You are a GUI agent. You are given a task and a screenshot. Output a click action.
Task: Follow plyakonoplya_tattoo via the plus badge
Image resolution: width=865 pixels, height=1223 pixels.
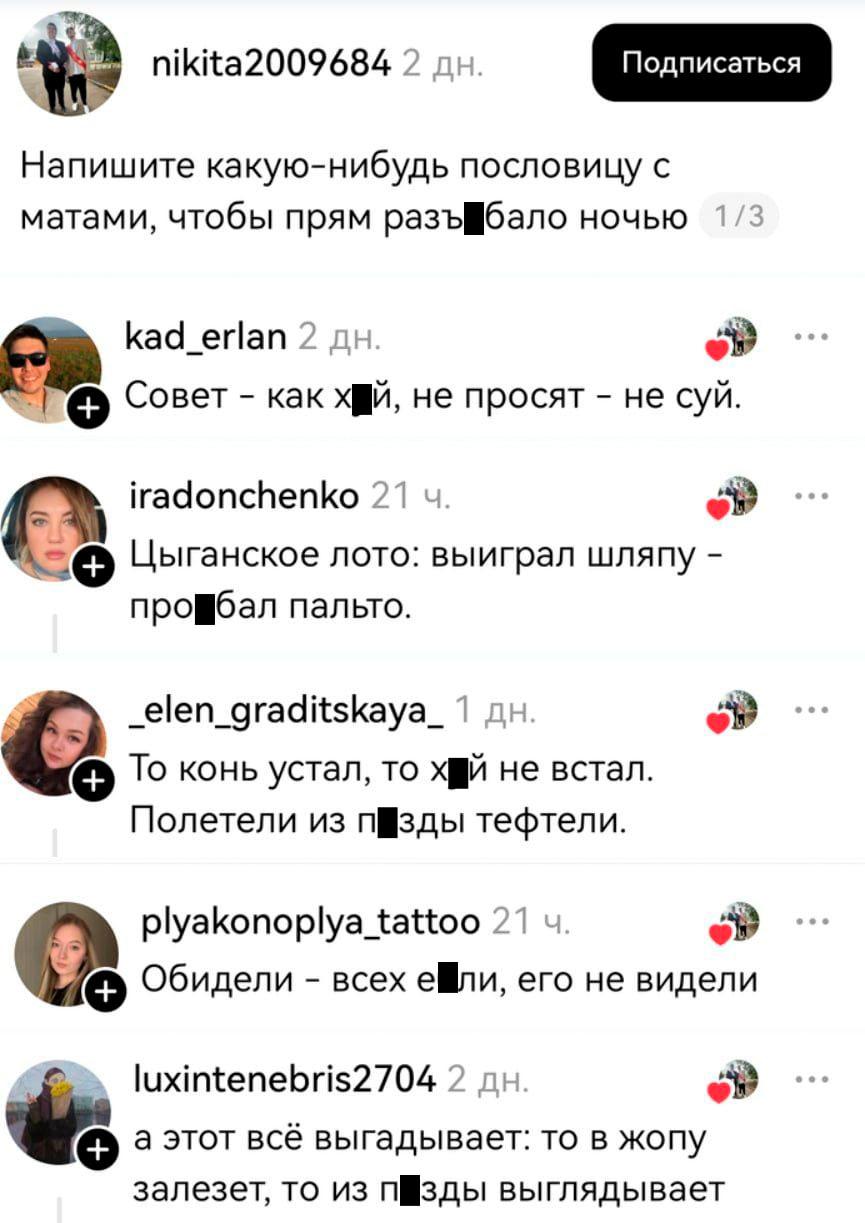(x=103, y=991)
